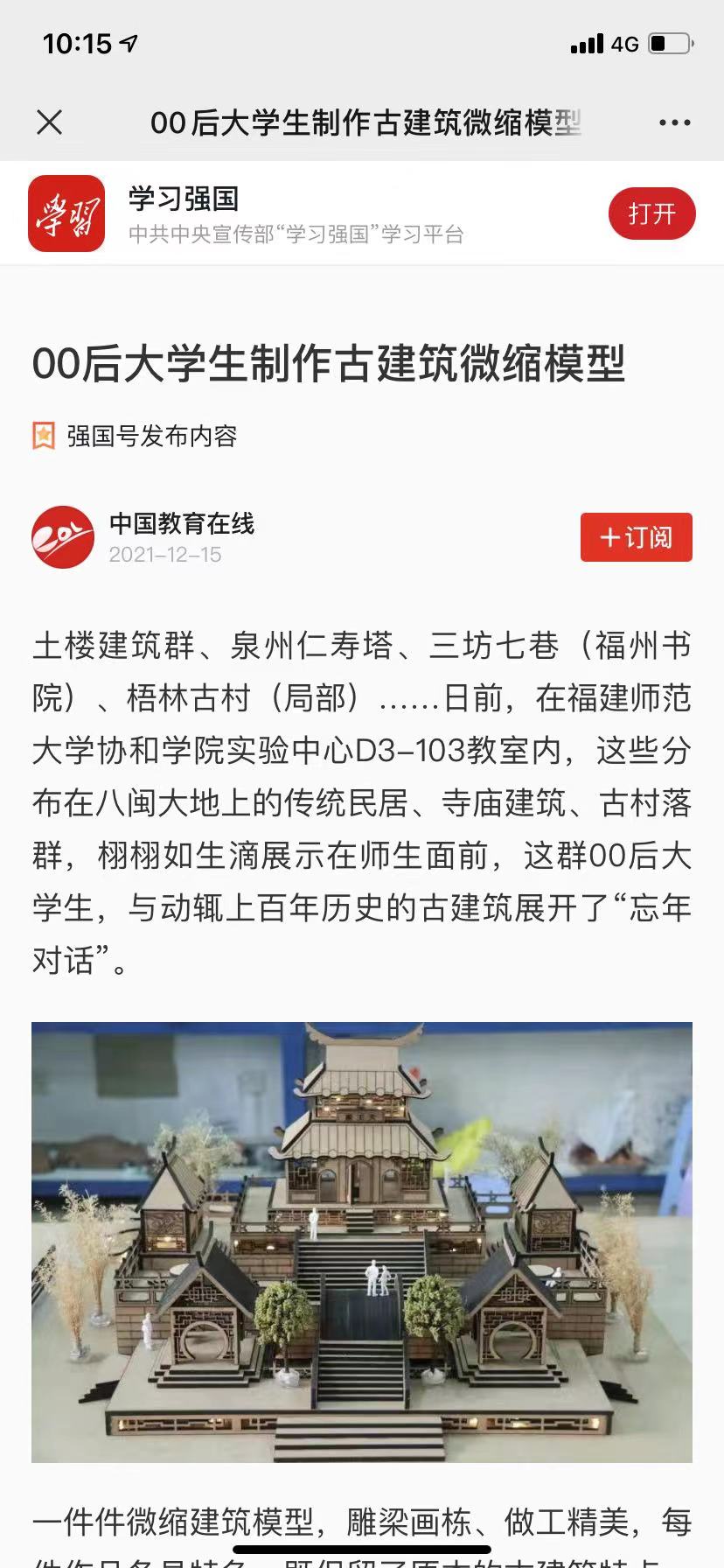The width and height of the screenshot is (724, 1568).
Task: Open 中国教育在线 publisher profile
Action: pyautogui.click(x=181, y=524)
